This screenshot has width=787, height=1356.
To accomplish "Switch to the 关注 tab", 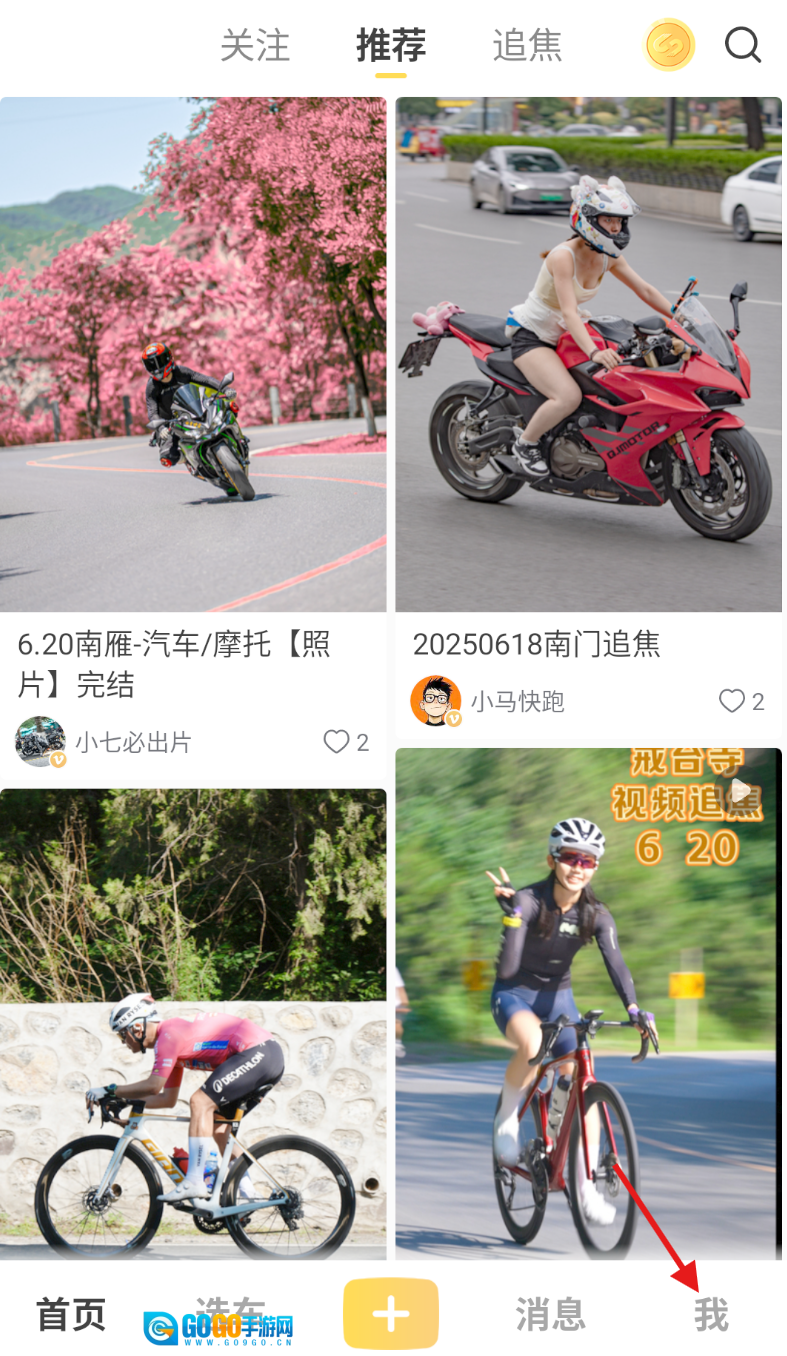I will pyautogui.click(x=255, y=46).
